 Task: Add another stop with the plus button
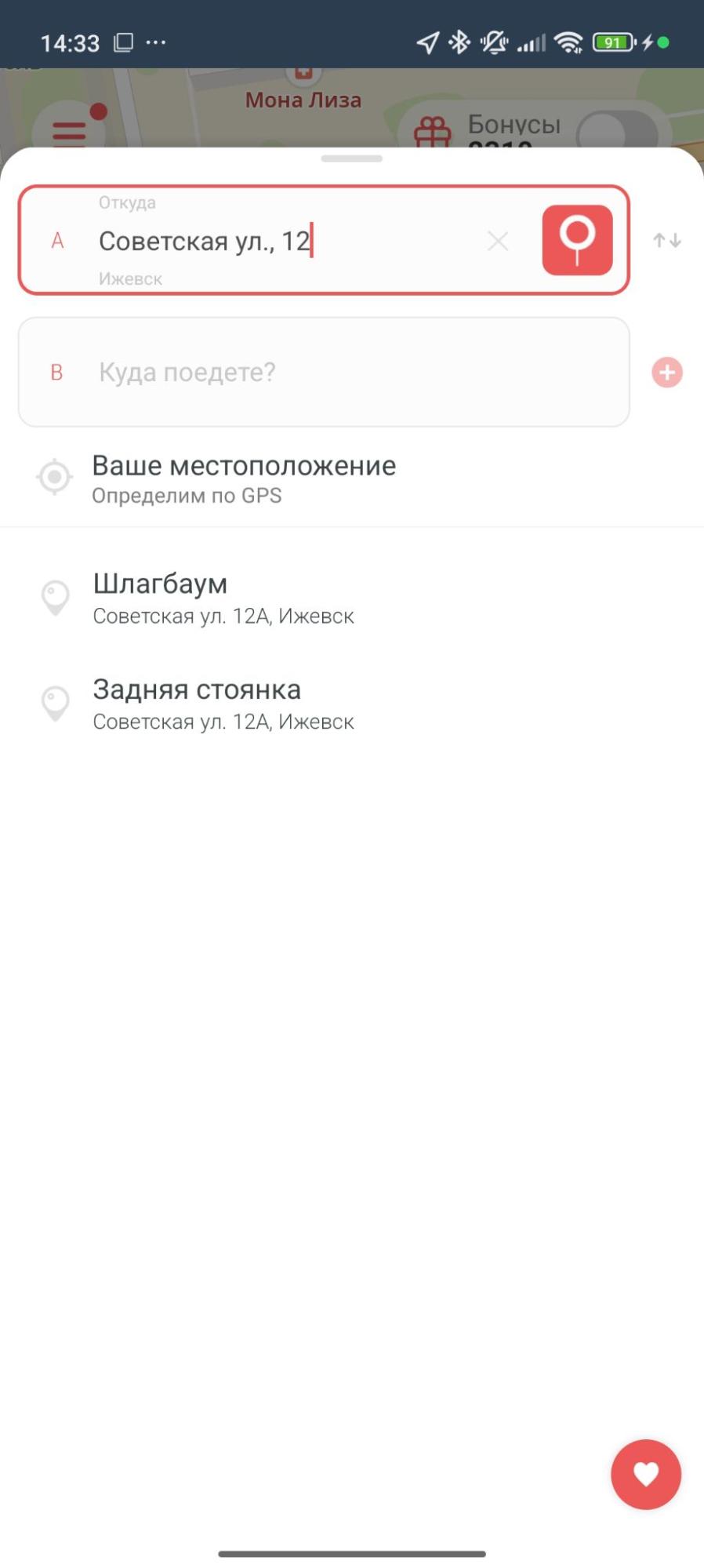[x=667, y=373]
